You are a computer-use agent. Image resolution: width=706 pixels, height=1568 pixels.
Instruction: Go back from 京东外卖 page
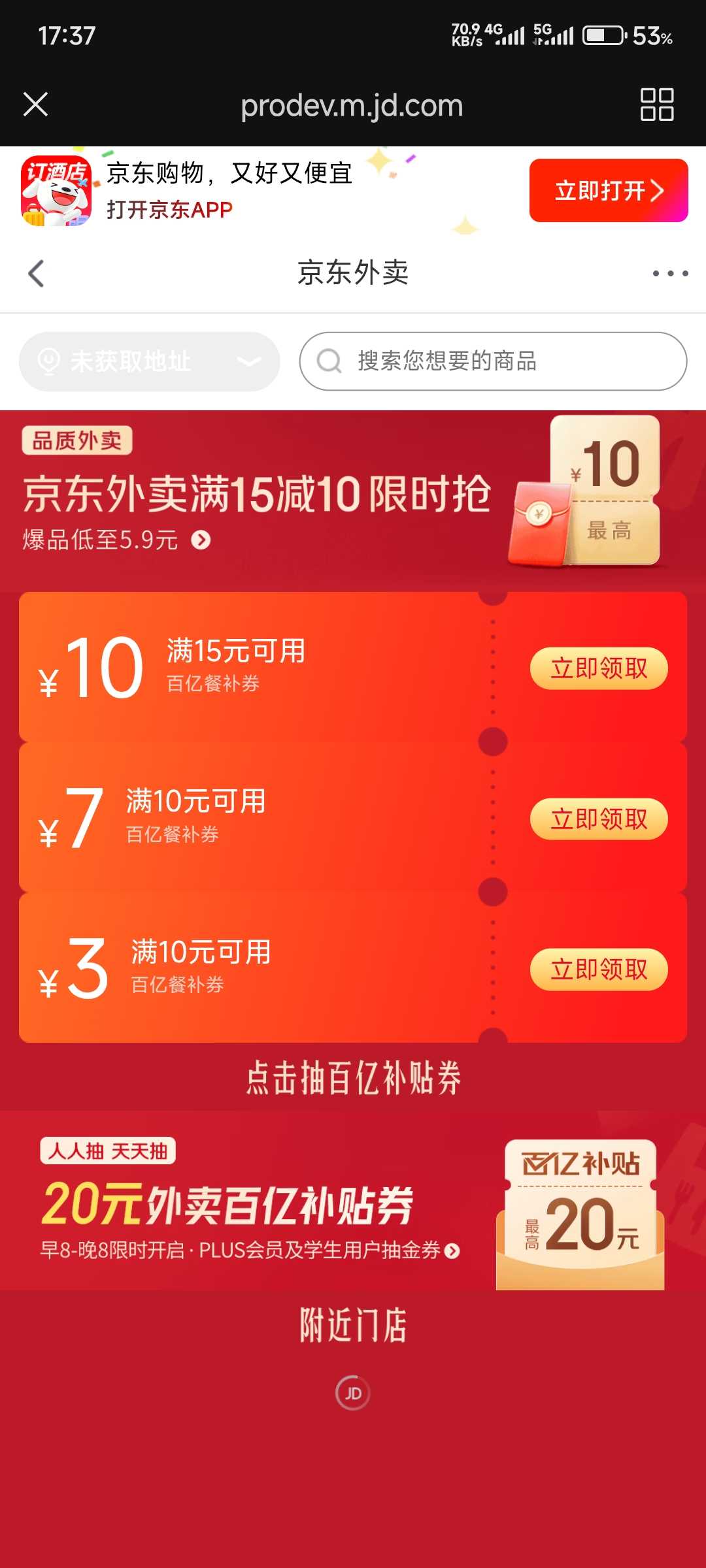[37, 273]
